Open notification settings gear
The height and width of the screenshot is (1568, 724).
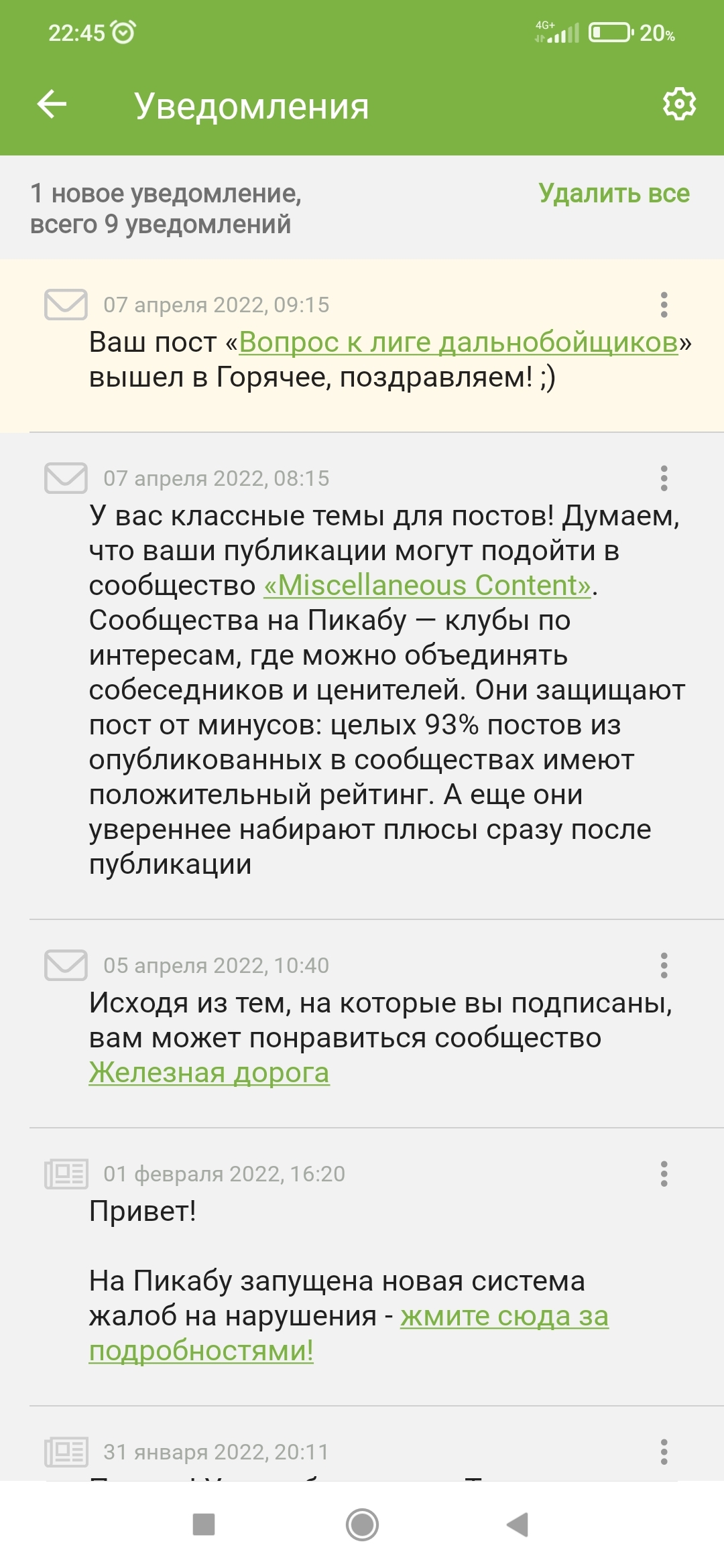[679, 105]
